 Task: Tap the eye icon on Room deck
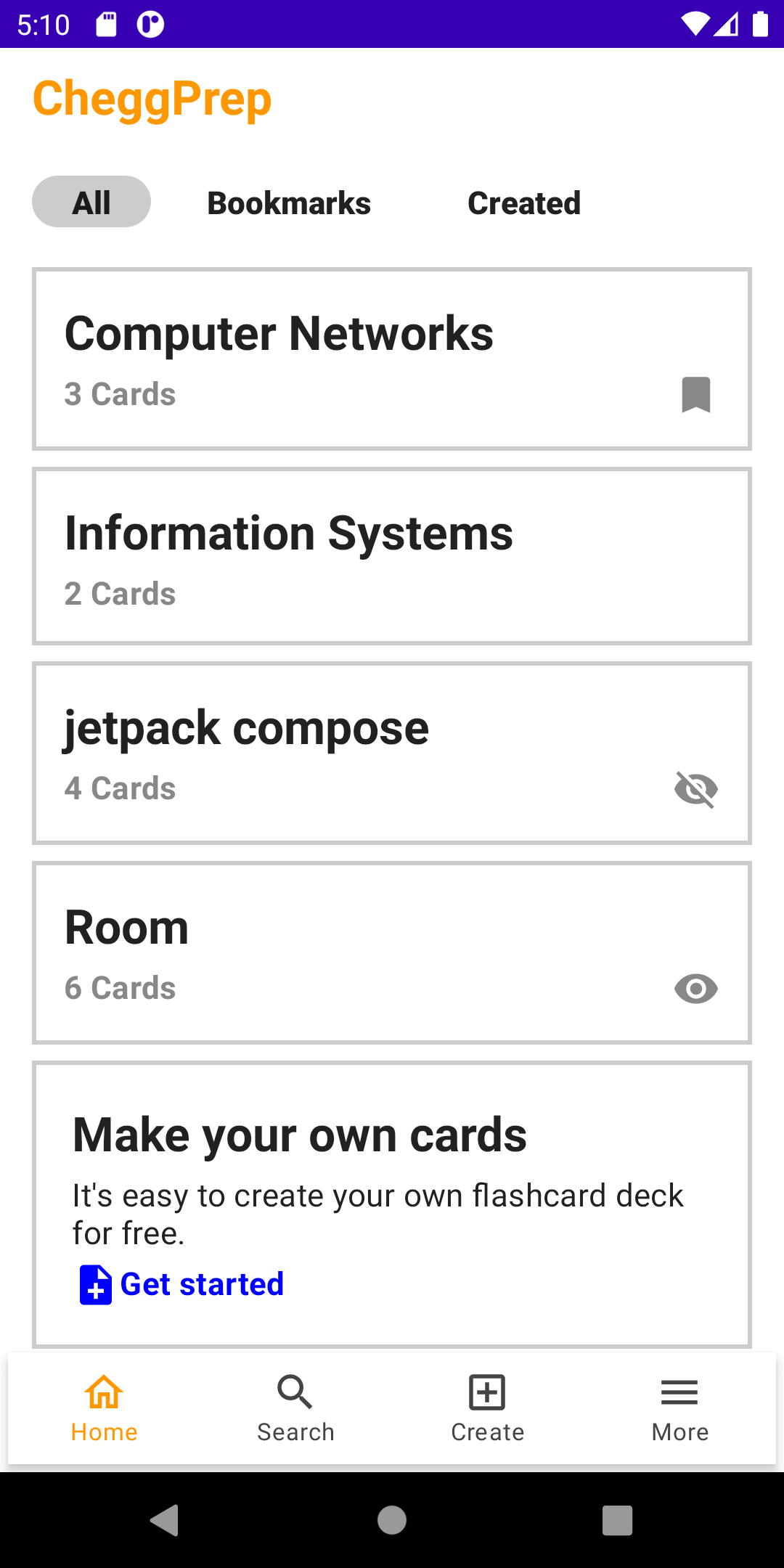click(696, 989)
